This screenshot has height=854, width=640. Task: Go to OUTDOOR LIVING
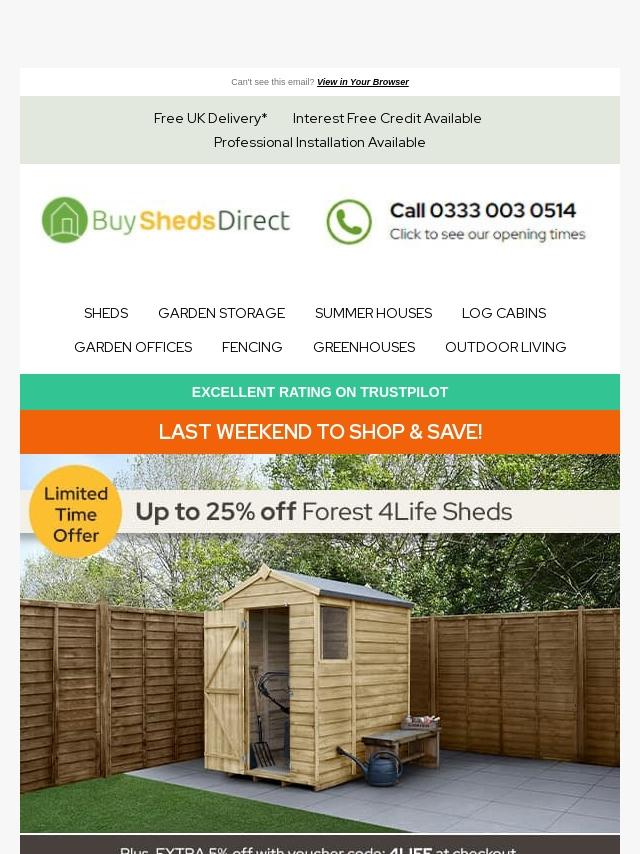click(505, 347)
